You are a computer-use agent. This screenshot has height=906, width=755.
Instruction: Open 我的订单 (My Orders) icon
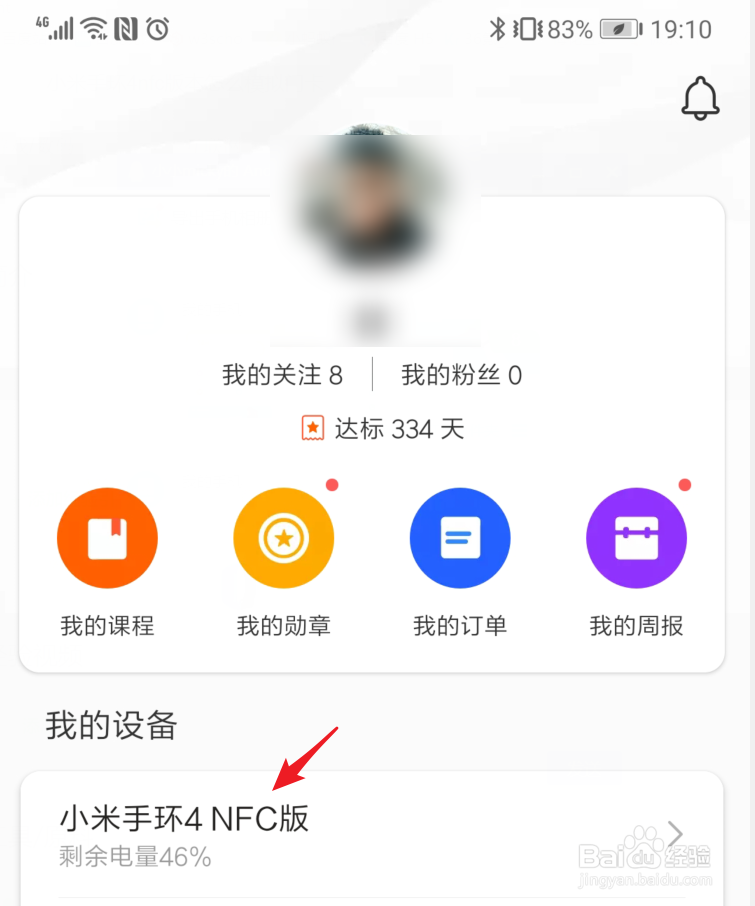(460, 537)
